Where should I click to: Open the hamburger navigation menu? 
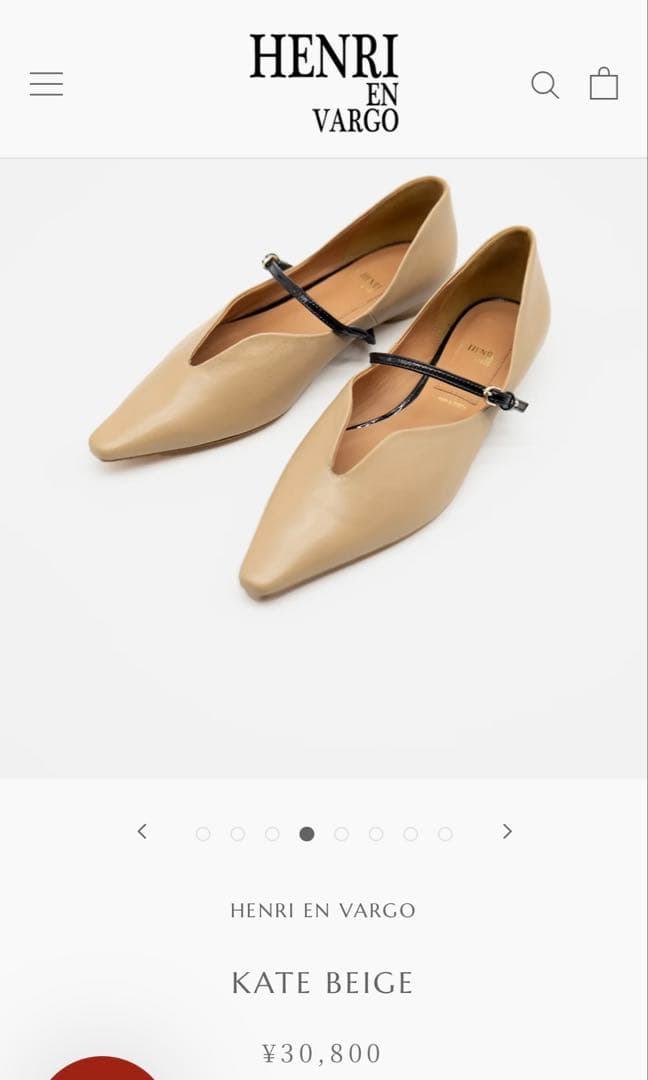(46, 84)
